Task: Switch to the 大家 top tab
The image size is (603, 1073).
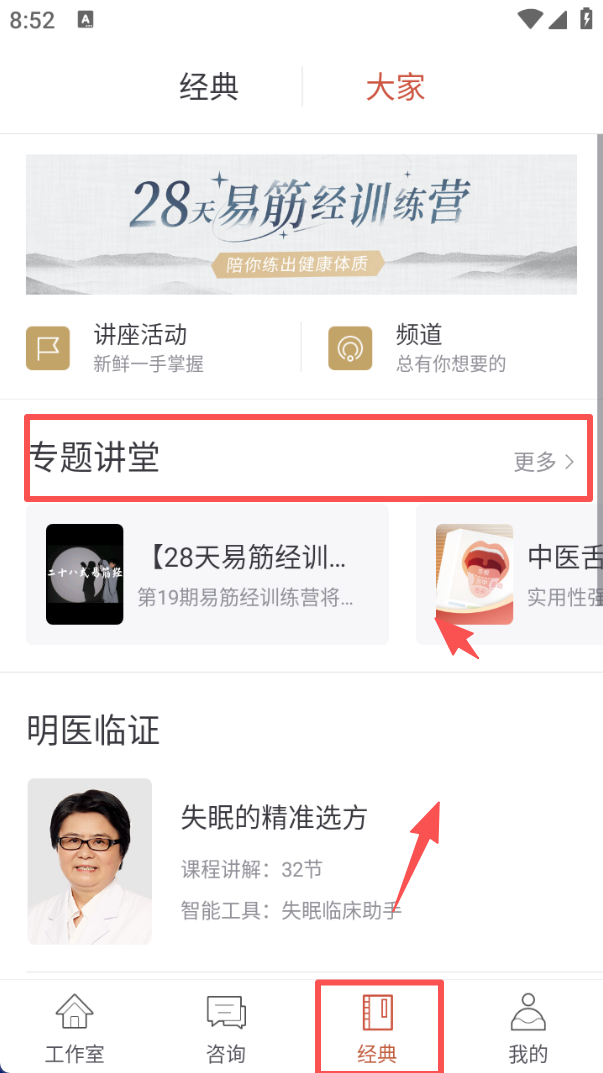Action: [396, 87]
